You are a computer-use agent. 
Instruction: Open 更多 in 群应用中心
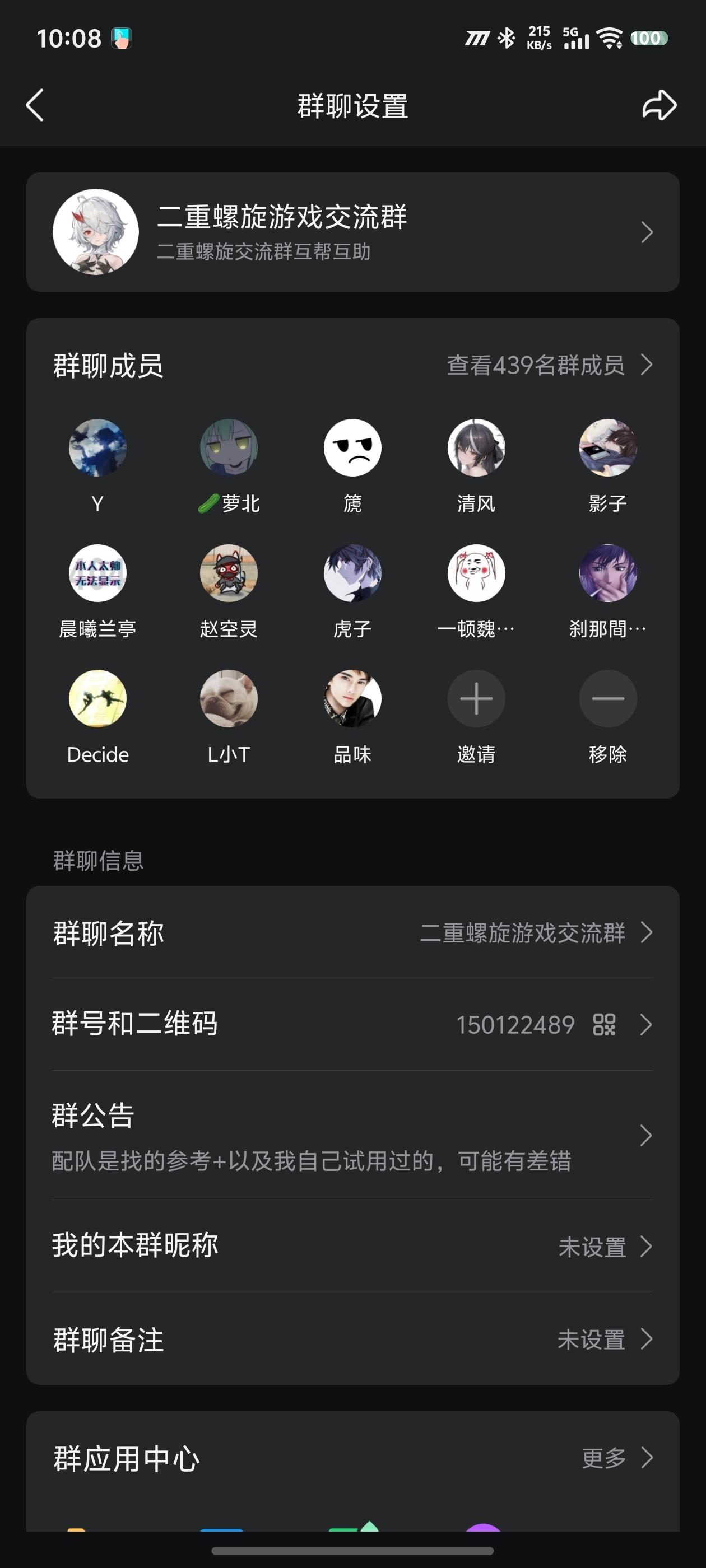(x=616, y=1458)
